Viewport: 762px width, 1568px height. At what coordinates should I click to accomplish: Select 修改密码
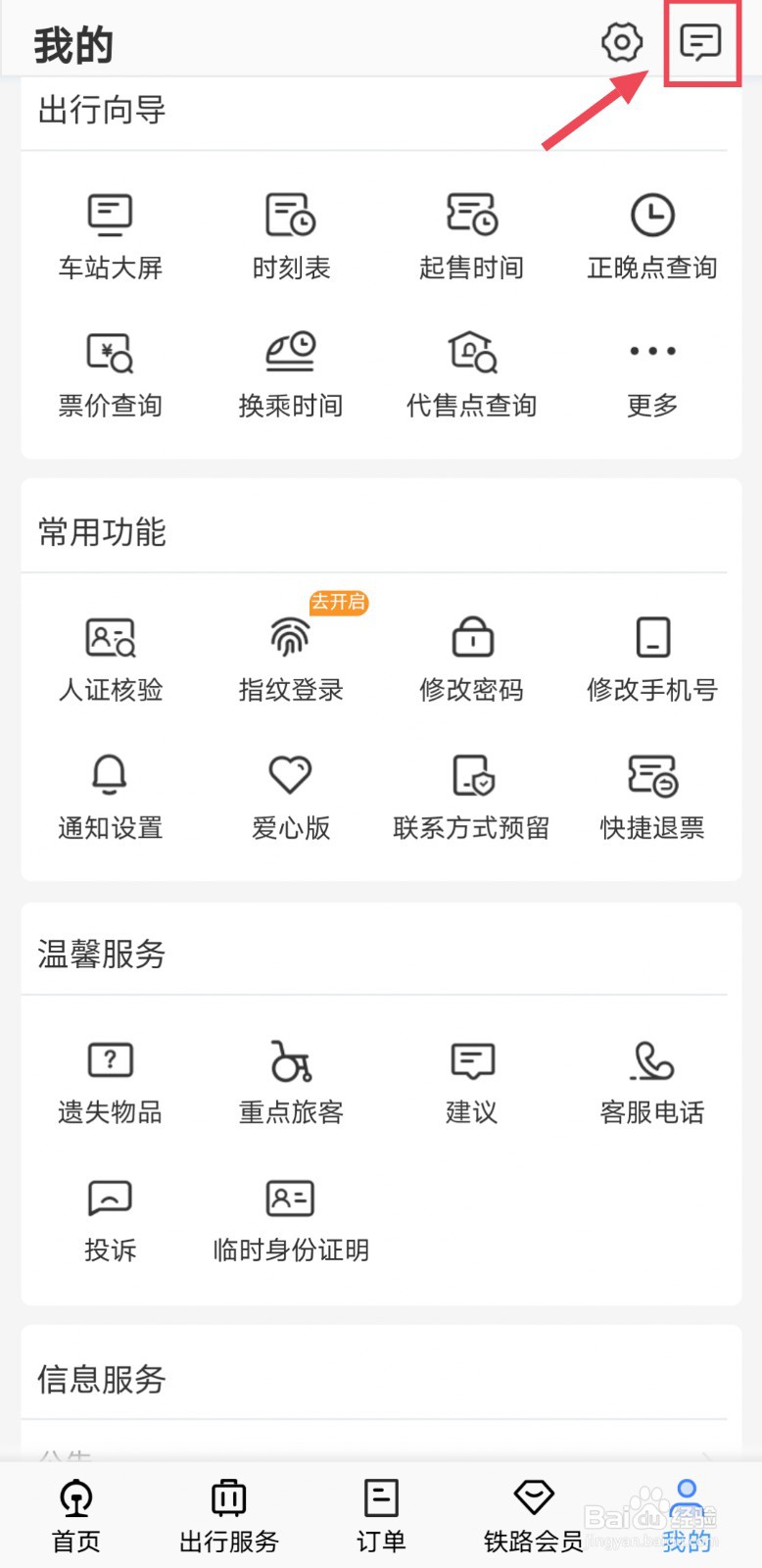click(471, 661)
